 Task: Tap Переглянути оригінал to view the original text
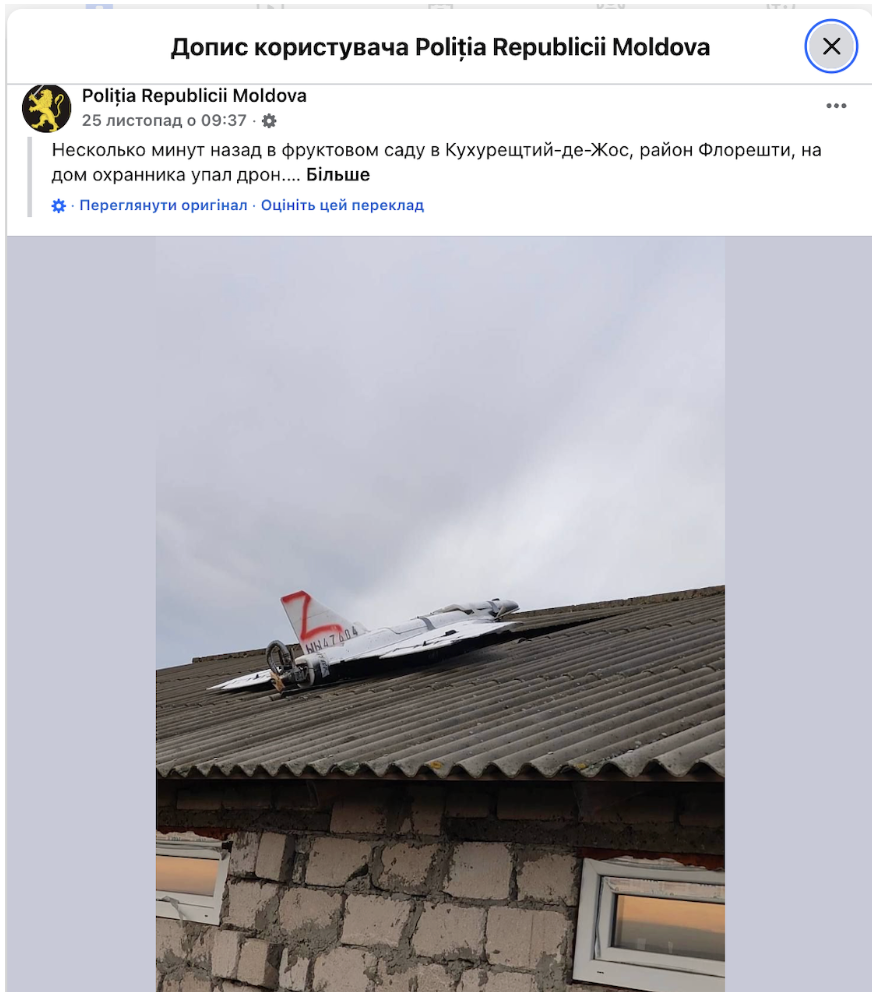click(x=163, y=205)
